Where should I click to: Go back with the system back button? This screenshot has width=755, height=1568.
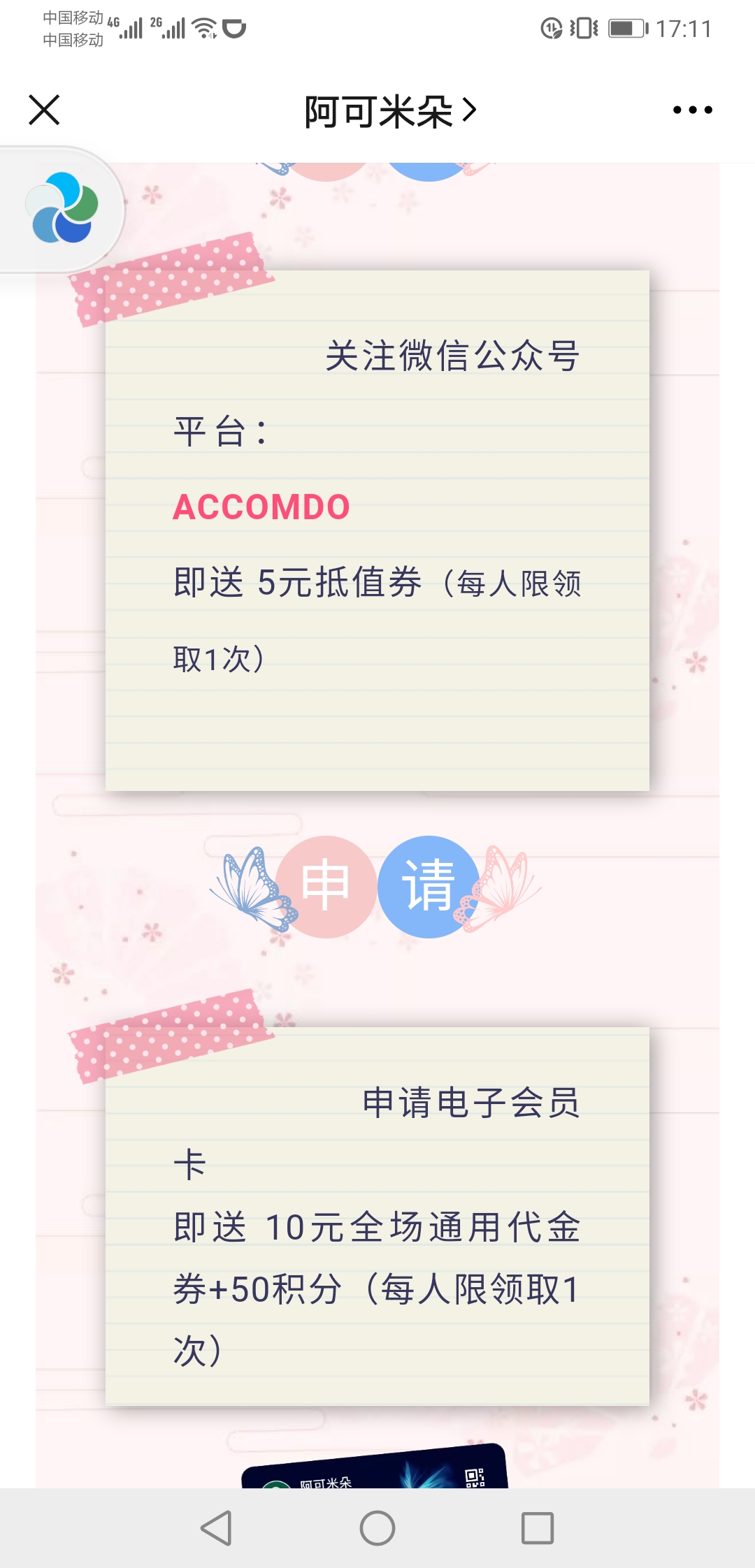(x=216, y=1528)
